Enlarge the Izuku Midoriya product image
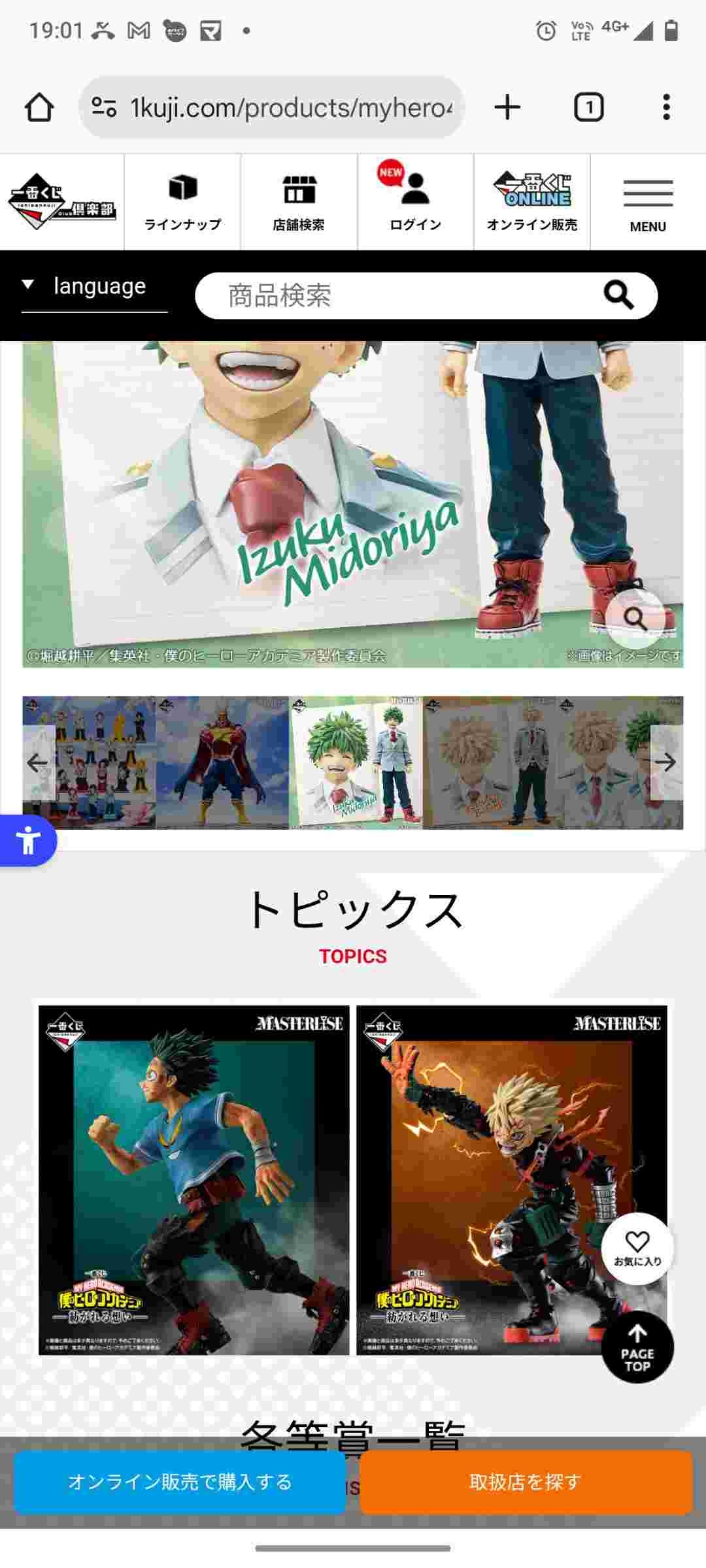This screenshot has width=706, height=1568. point(635,617)
